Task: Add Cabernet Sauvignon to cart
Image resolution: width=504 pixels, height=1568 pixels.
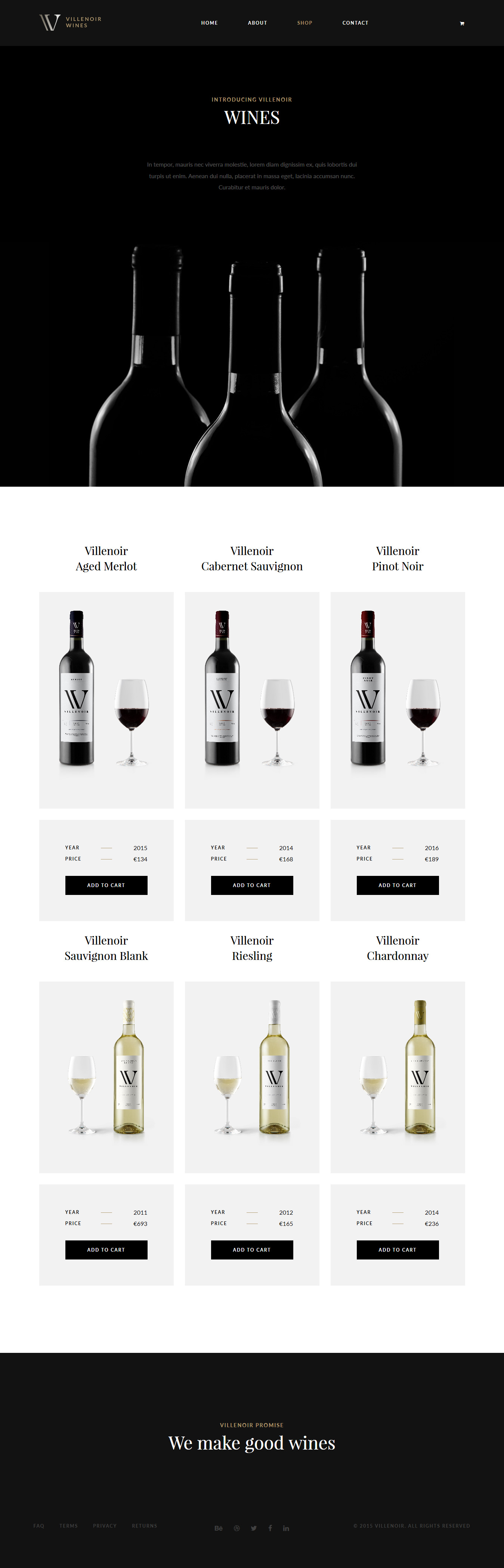Action: [x=251, y=885]
